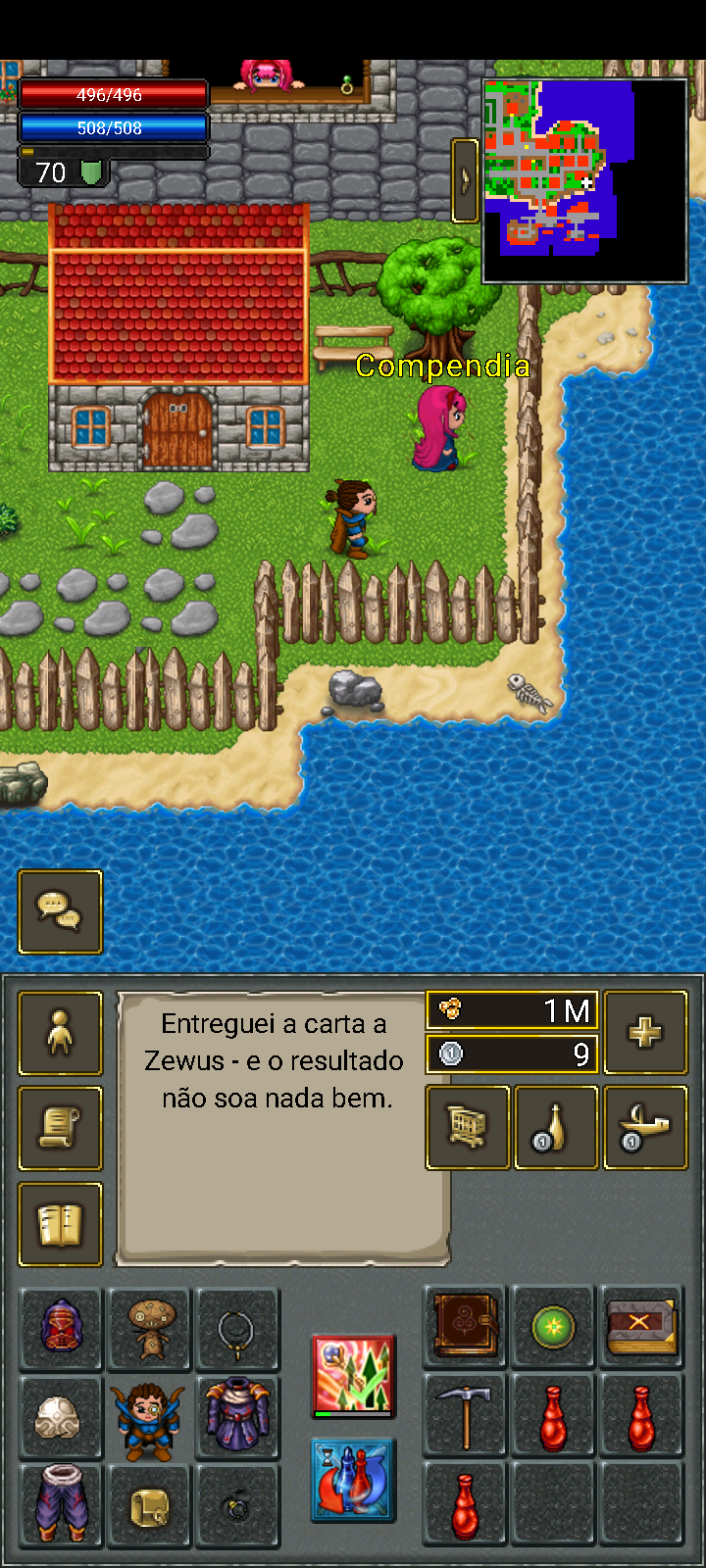Open the shopping cart store
This screenshot has height=1568, width=706.
[468, 1128]
